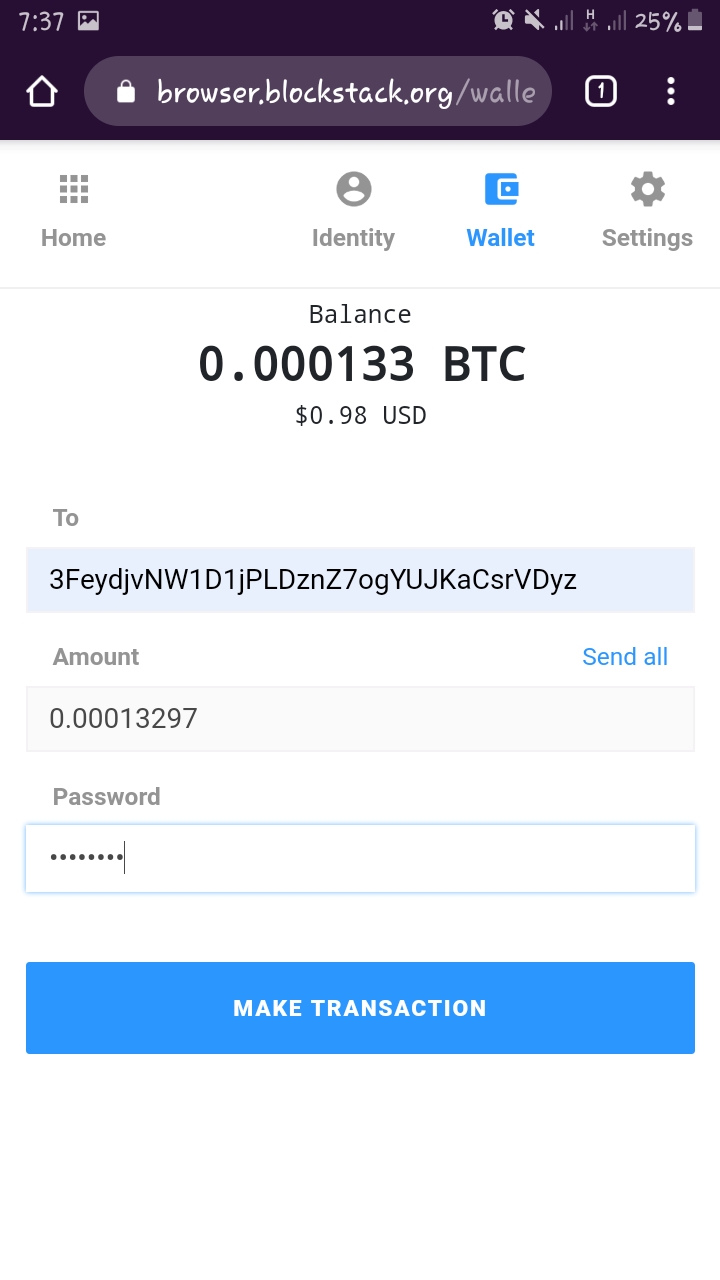This screenshot has height=1280, width=720.
Task: Go to the browser home page
Action: tap(42, 92)
